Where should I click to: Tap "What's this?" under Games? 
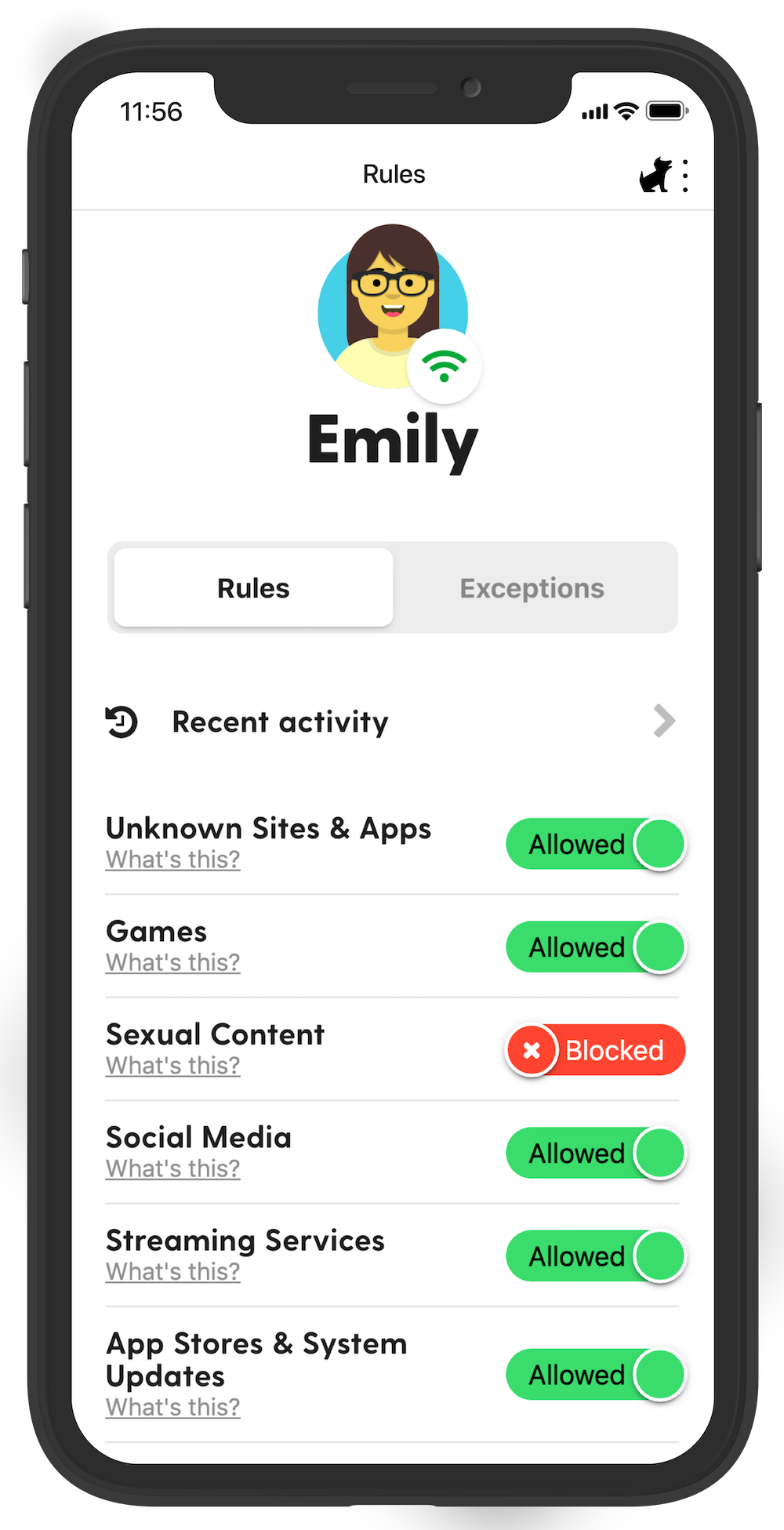pos(173,962)
